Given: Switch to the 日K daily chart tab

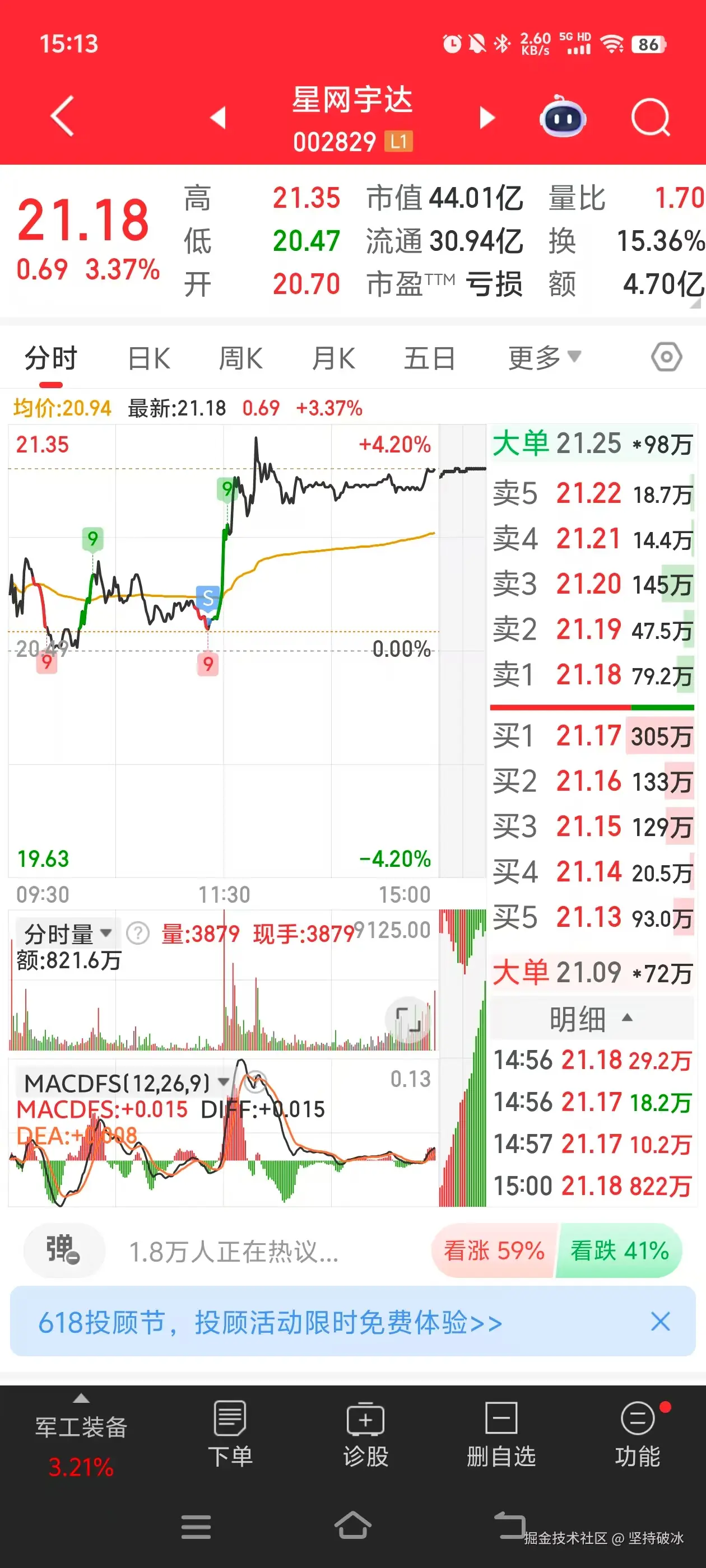Looking at the screenshot, I should point(148,358).
